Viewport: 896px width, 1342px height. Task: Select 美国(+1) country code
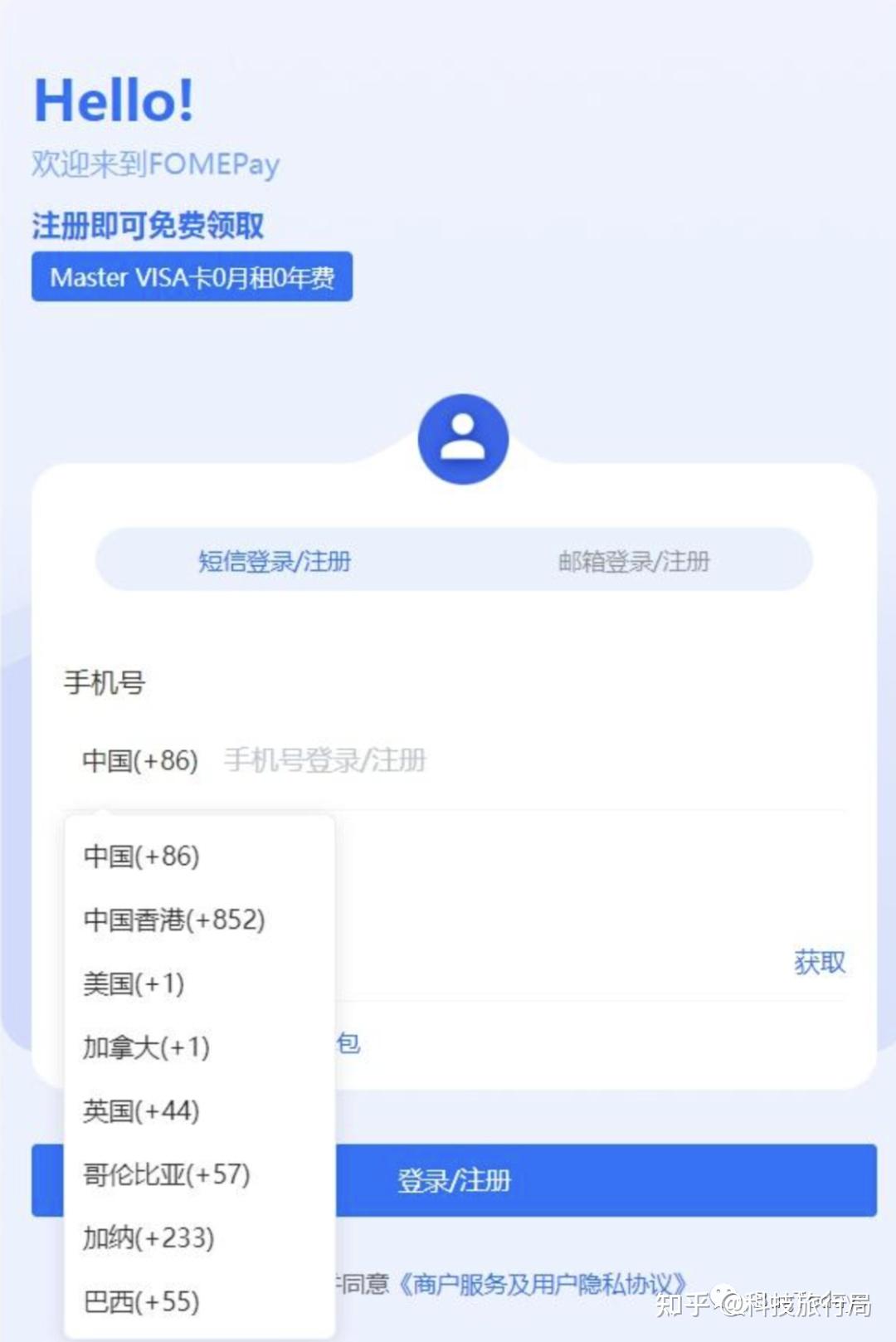[134, 983]
